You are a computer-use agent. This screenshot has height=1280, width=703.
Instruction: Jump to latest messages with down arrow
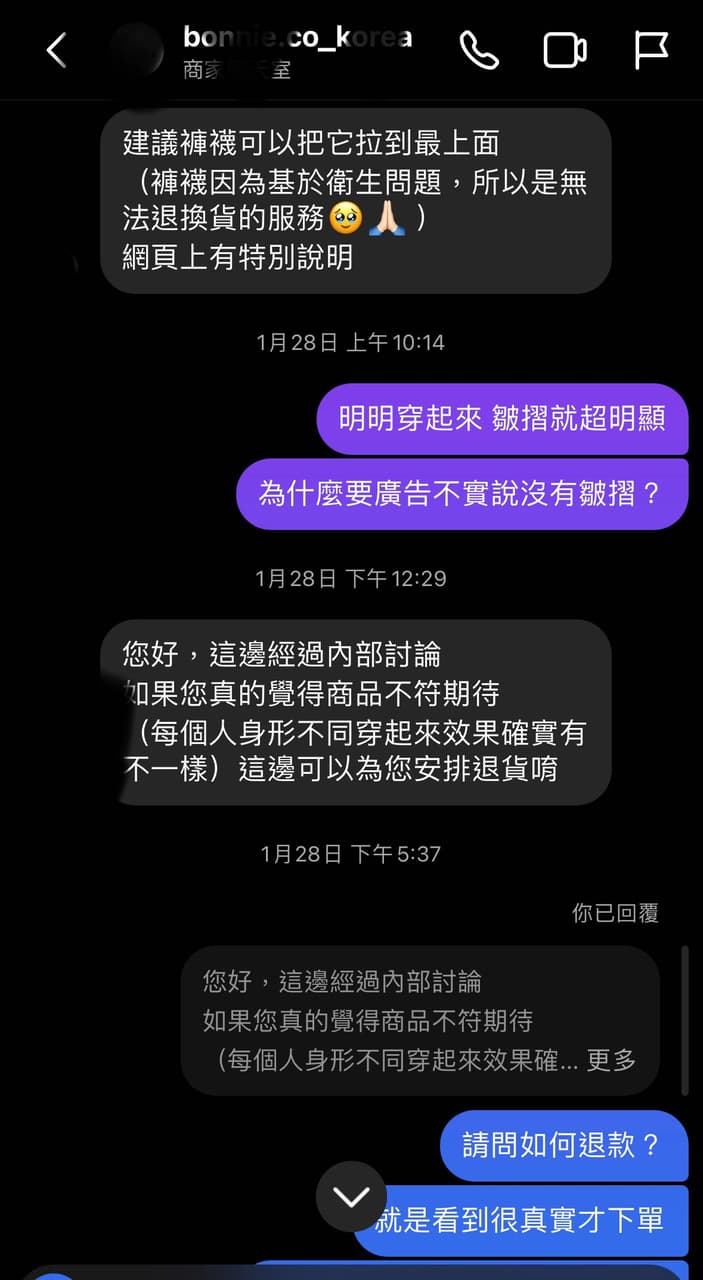point(351,1196)
